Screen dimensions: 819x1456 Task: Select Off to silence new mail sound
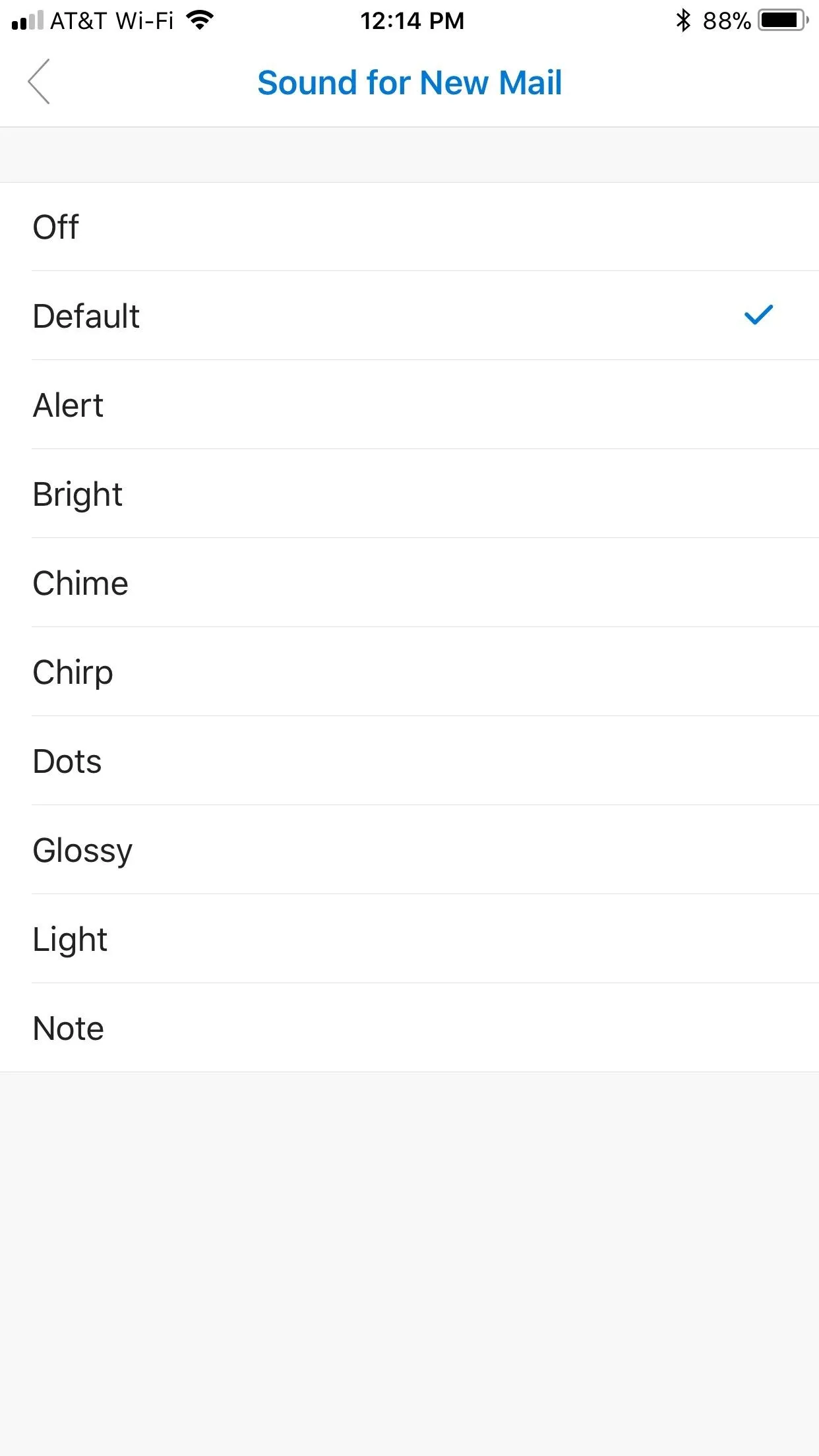[409, 227]
